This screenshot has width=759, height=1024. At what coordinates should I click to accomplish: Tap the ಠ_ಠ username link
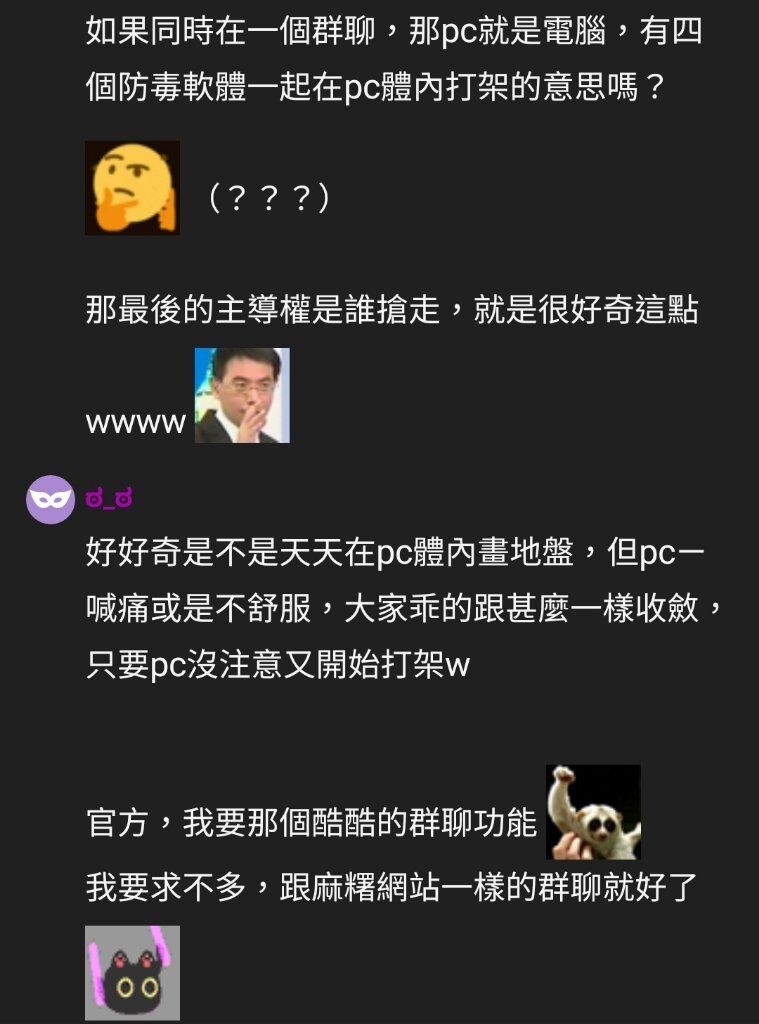tap(109, 498)
